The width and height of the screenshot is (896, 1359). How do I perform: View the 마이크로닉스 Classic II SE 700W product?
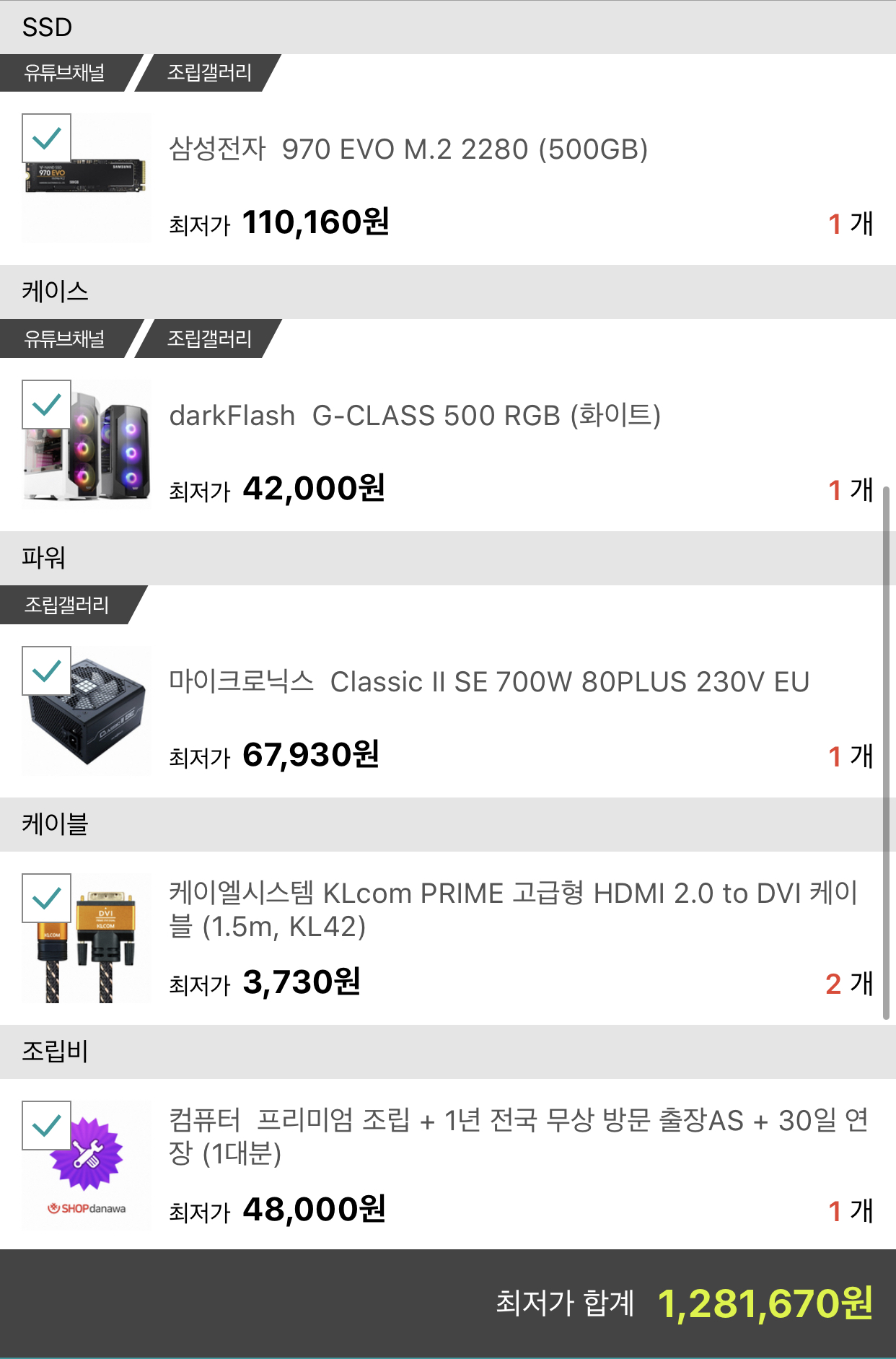[488, 682]
